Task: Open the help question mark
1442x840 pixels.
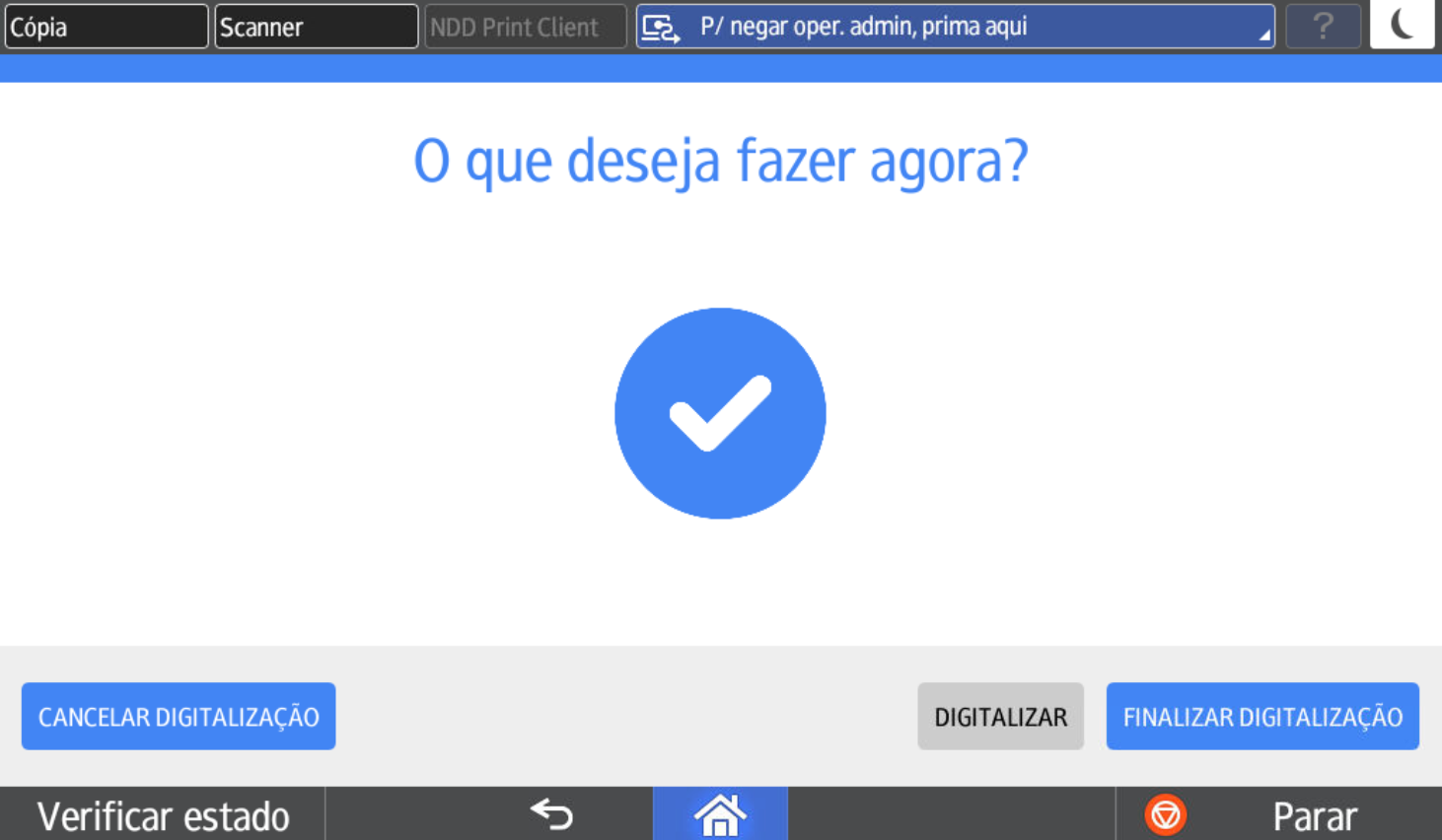Action: pos(1323,26)
